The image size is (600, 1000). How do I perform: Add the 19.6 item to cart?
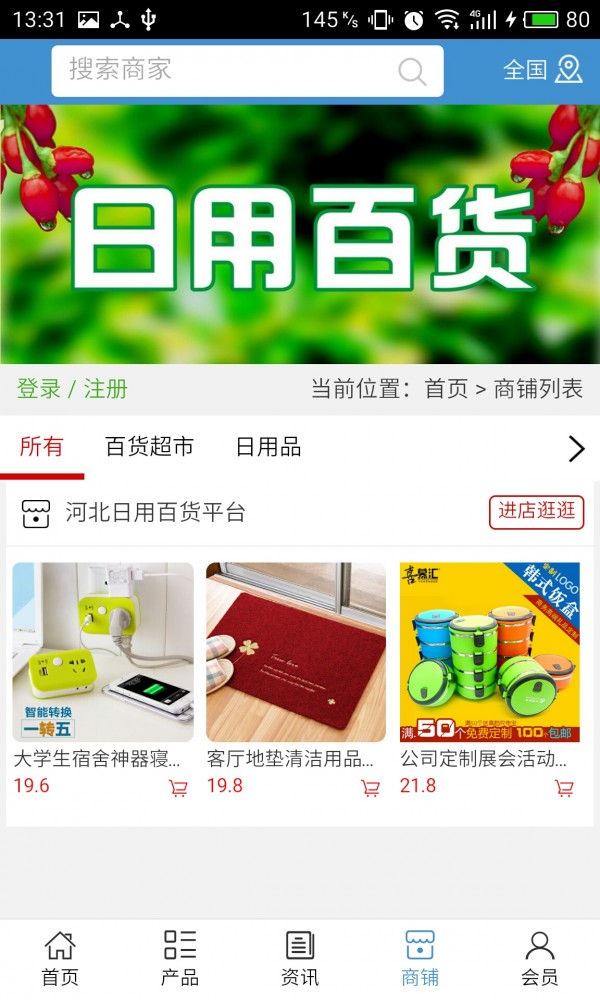click(x=179, y=788)
